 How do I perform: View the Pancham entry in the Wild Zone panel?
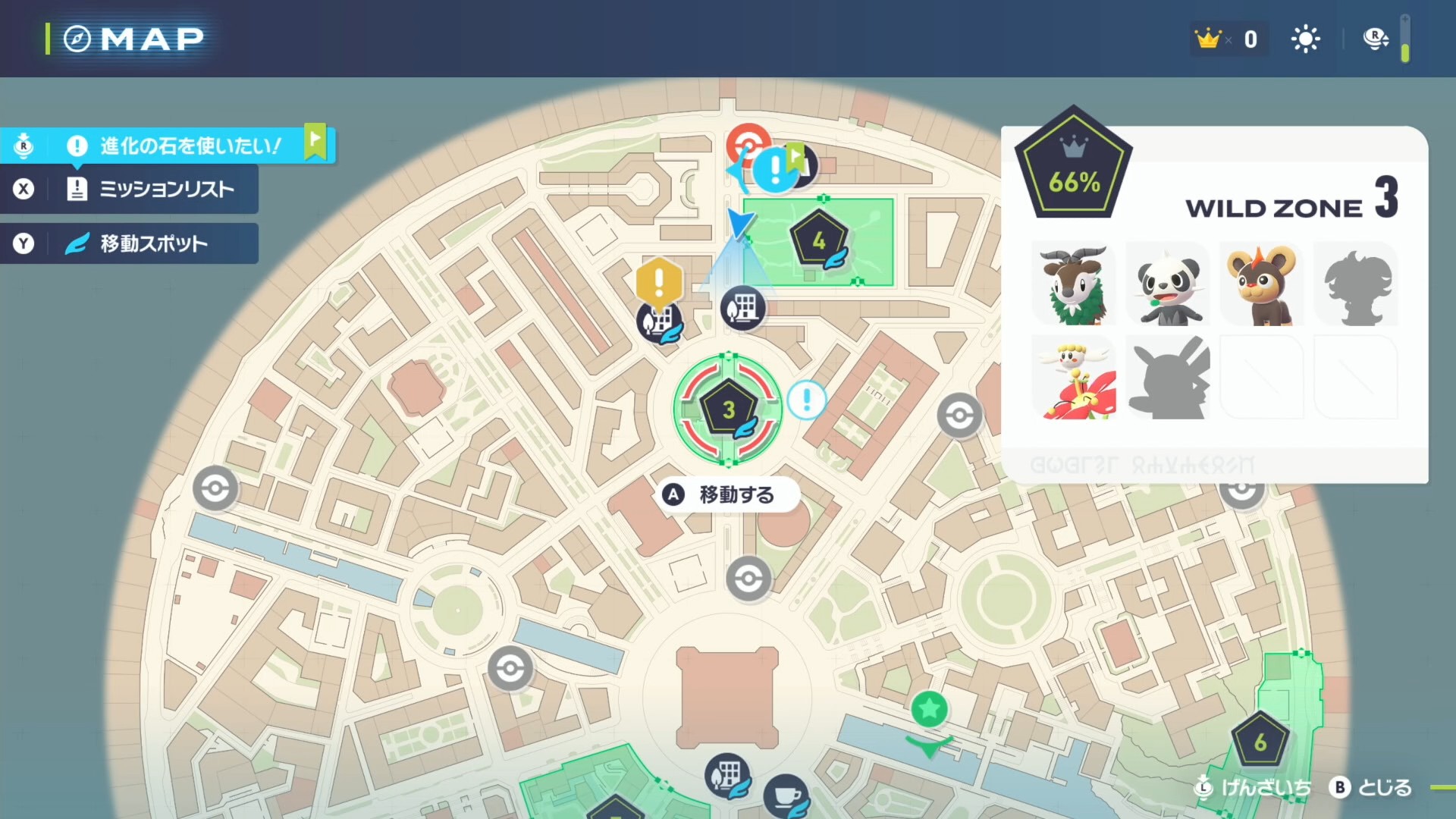[1168, 284]
